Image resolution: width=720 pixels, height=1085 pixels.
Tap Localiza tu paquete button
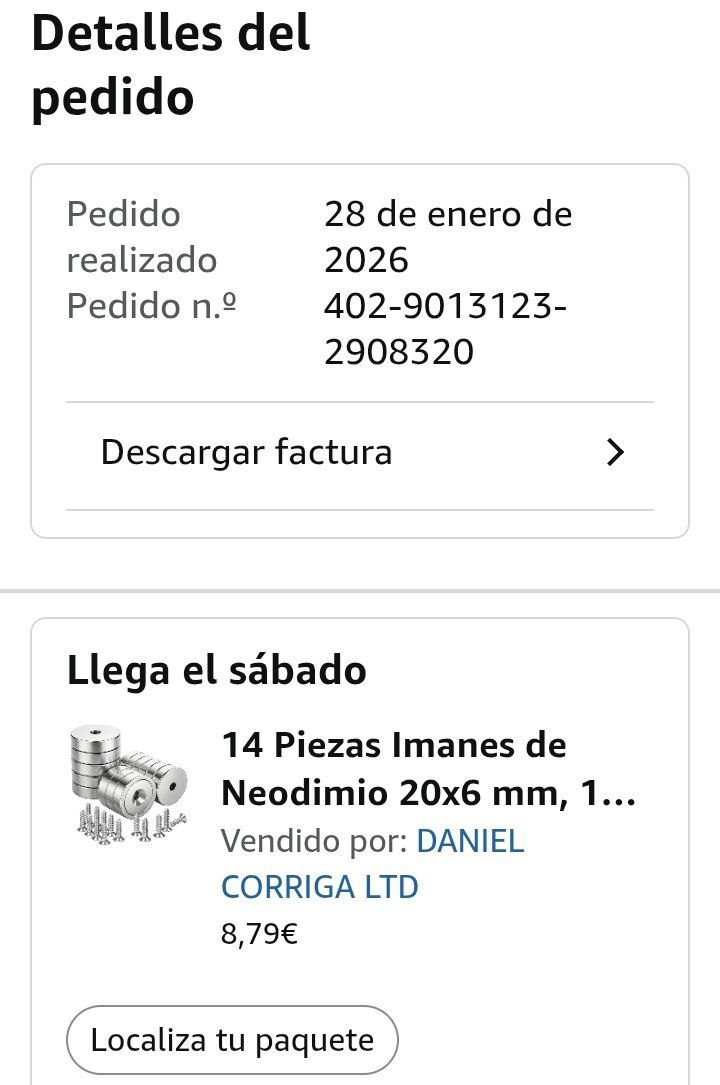tap(232, 1040)
